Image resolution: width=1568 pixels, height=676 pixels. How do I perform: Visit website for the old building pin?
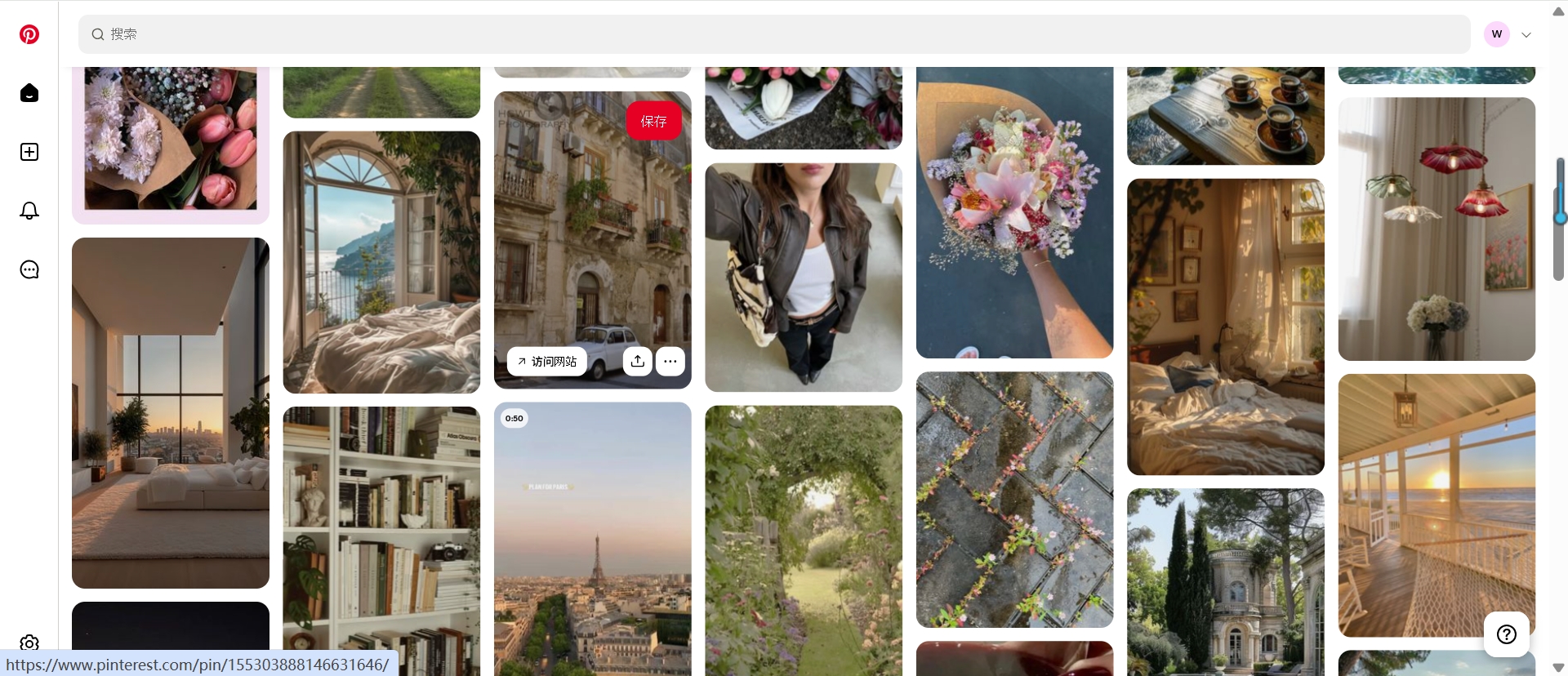pos(546,361)
